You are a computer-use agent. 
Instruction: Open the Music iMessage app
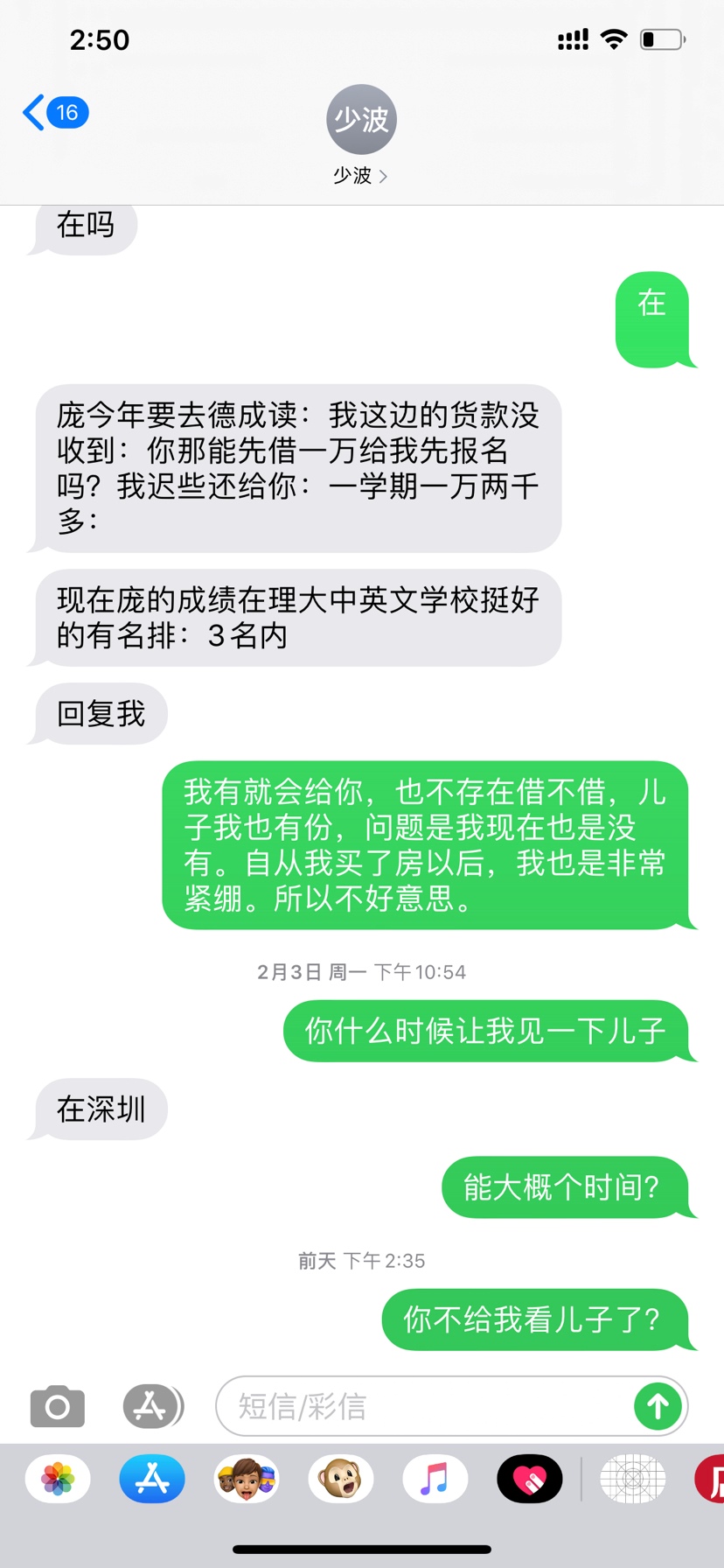tap(435, 1480)
